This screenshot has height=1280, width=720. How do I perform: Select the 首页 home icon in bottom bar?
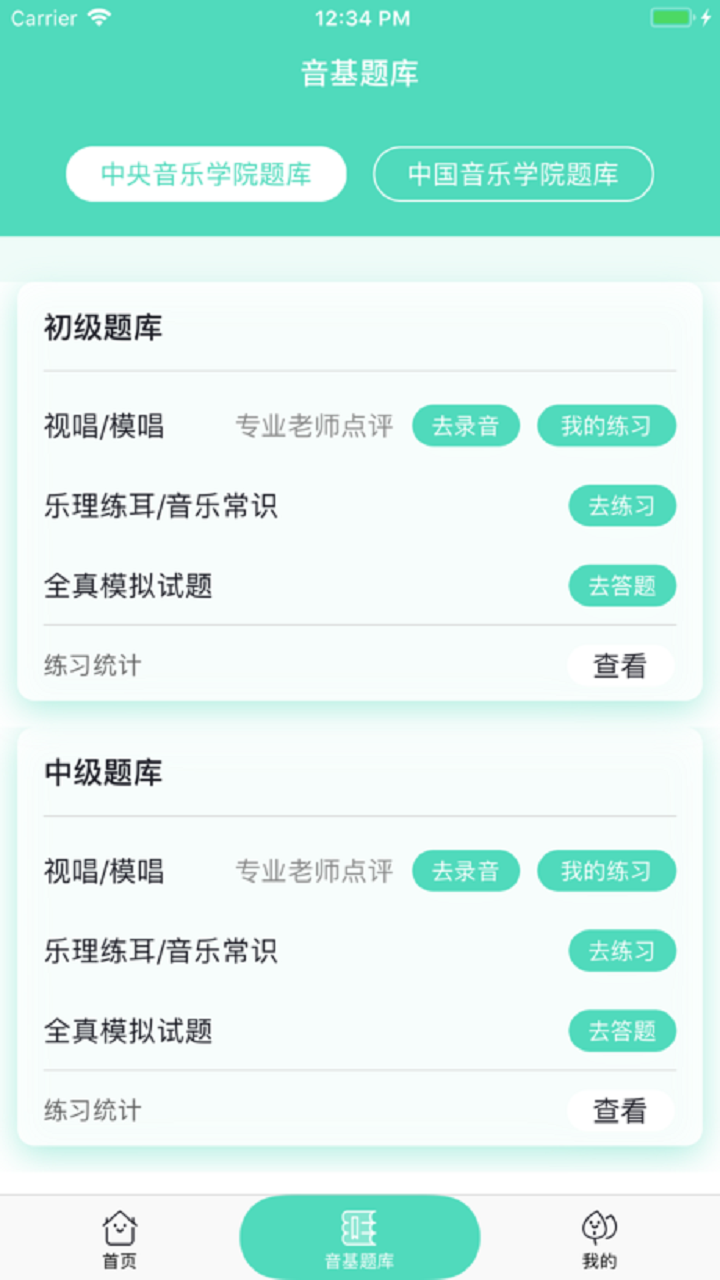click(x=119, y=1237)
